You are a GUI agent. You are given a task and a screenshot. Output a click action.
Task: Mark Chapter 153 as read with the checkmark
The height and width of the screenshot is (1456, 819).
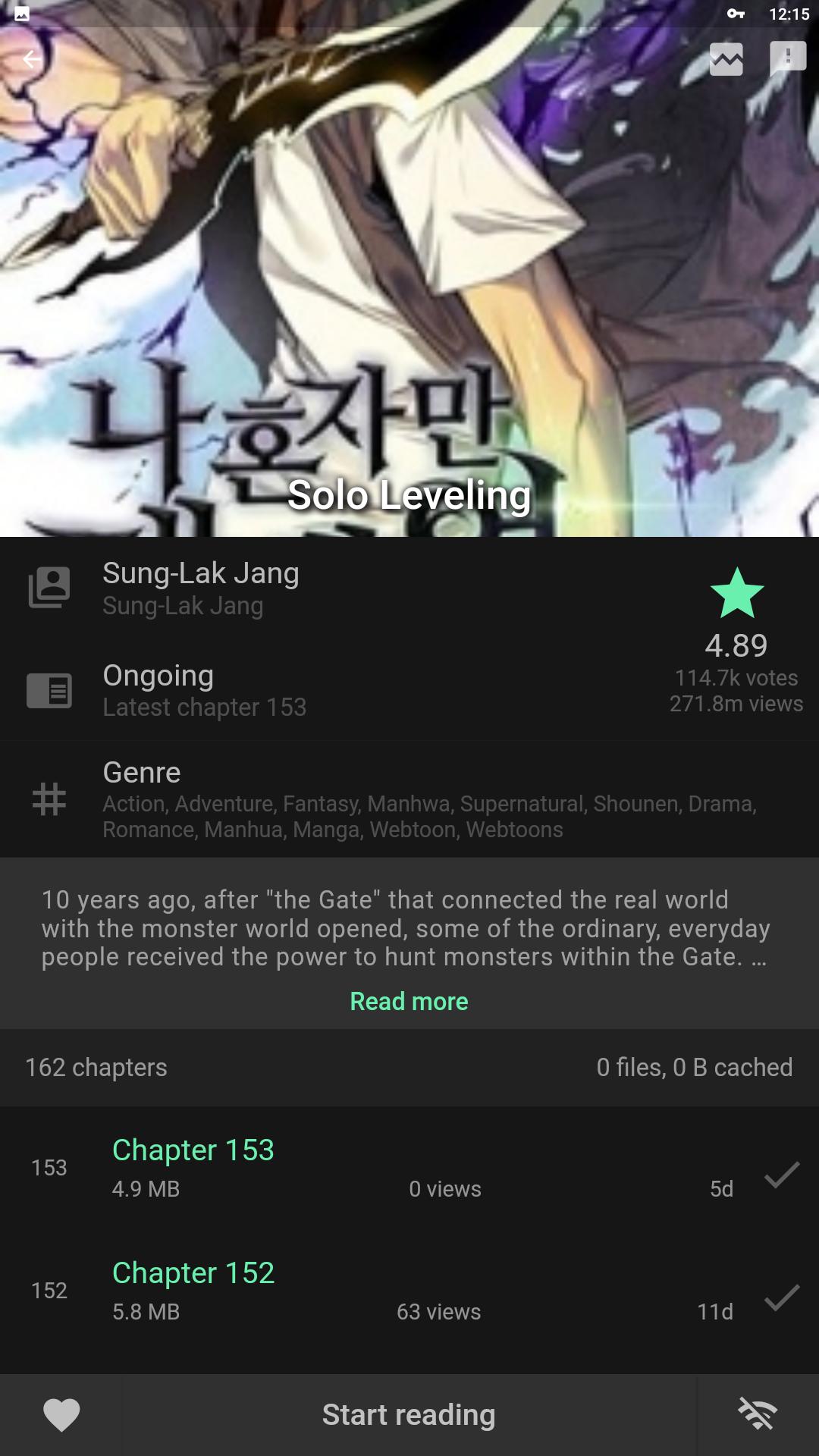(781, 1174)
